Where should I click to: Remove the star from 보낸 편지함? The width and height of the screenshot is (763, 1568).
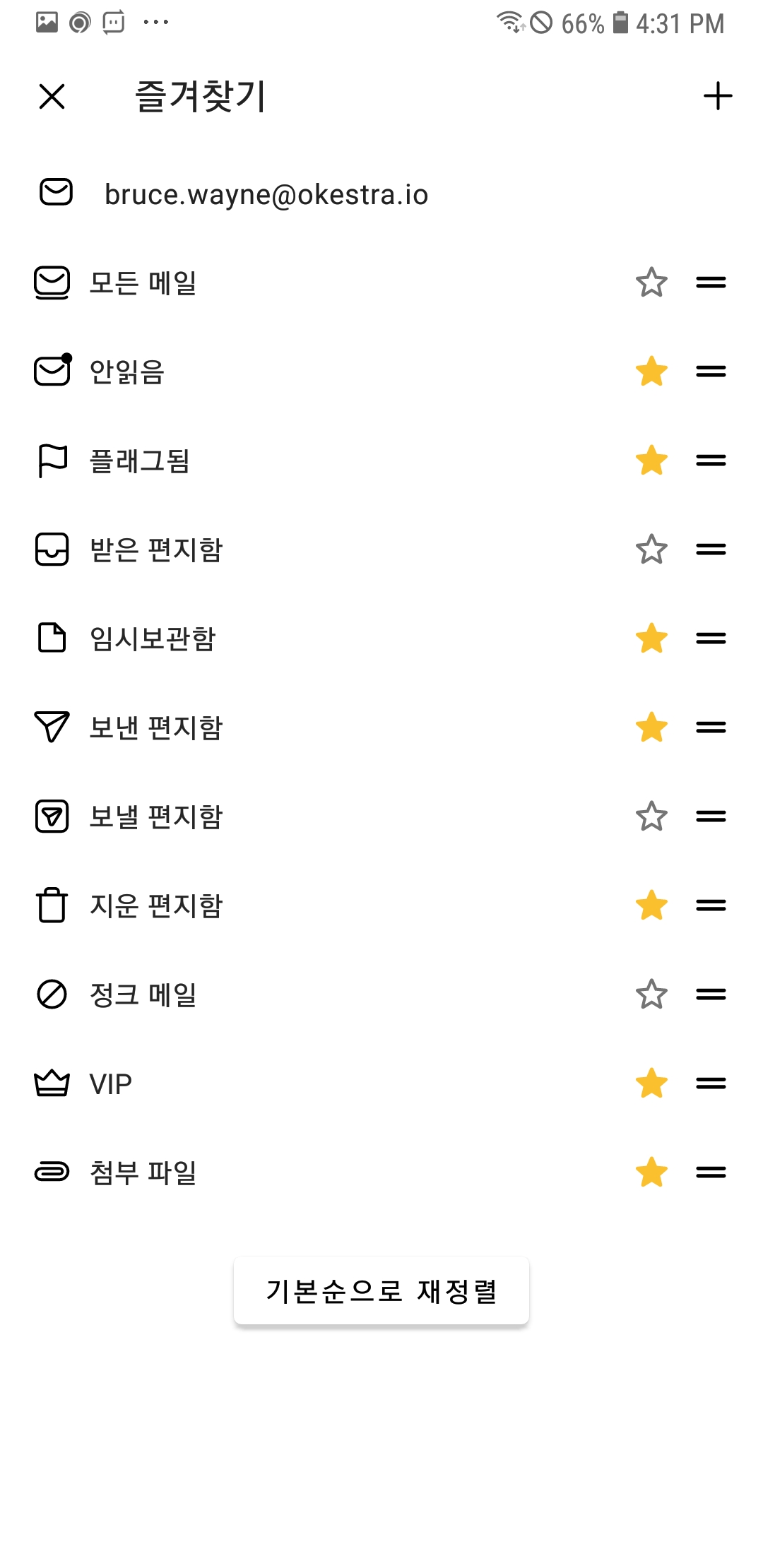point(651,727)
